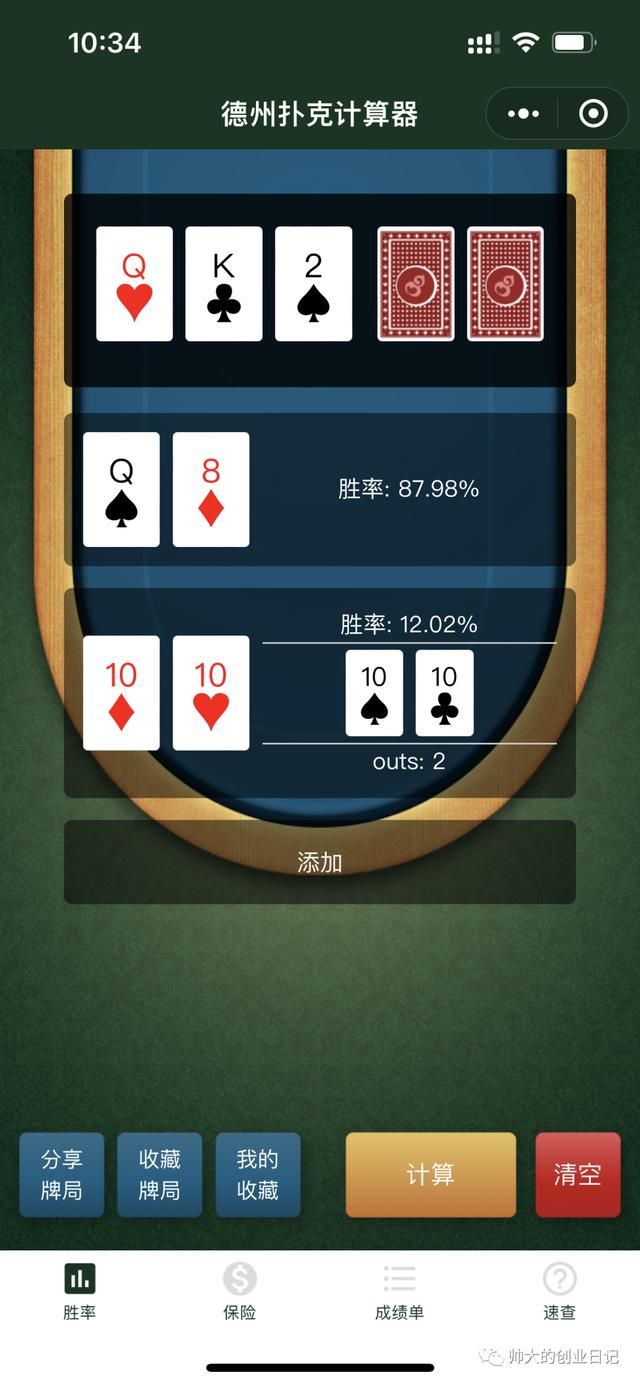
Task: Select the 胜率 tab
Action: 79,1291
